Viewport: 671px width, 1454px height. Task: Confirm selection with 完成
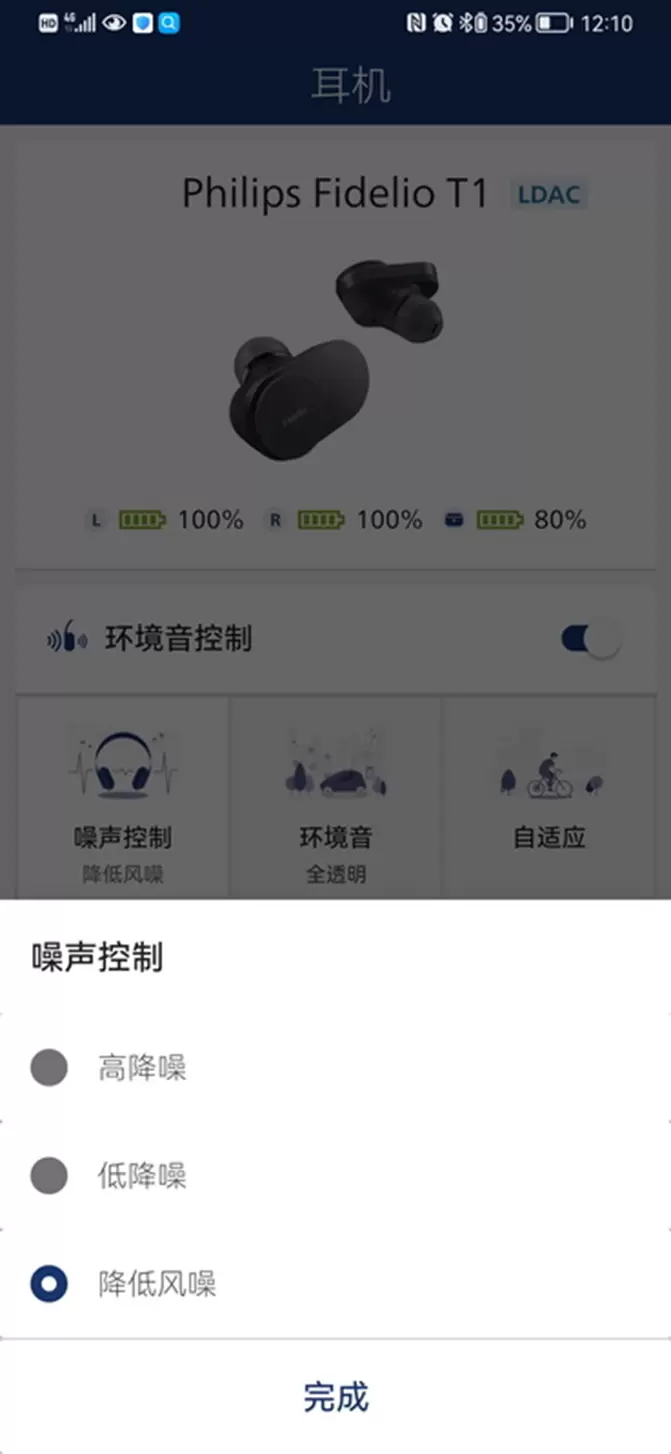tap(336, 1397)
